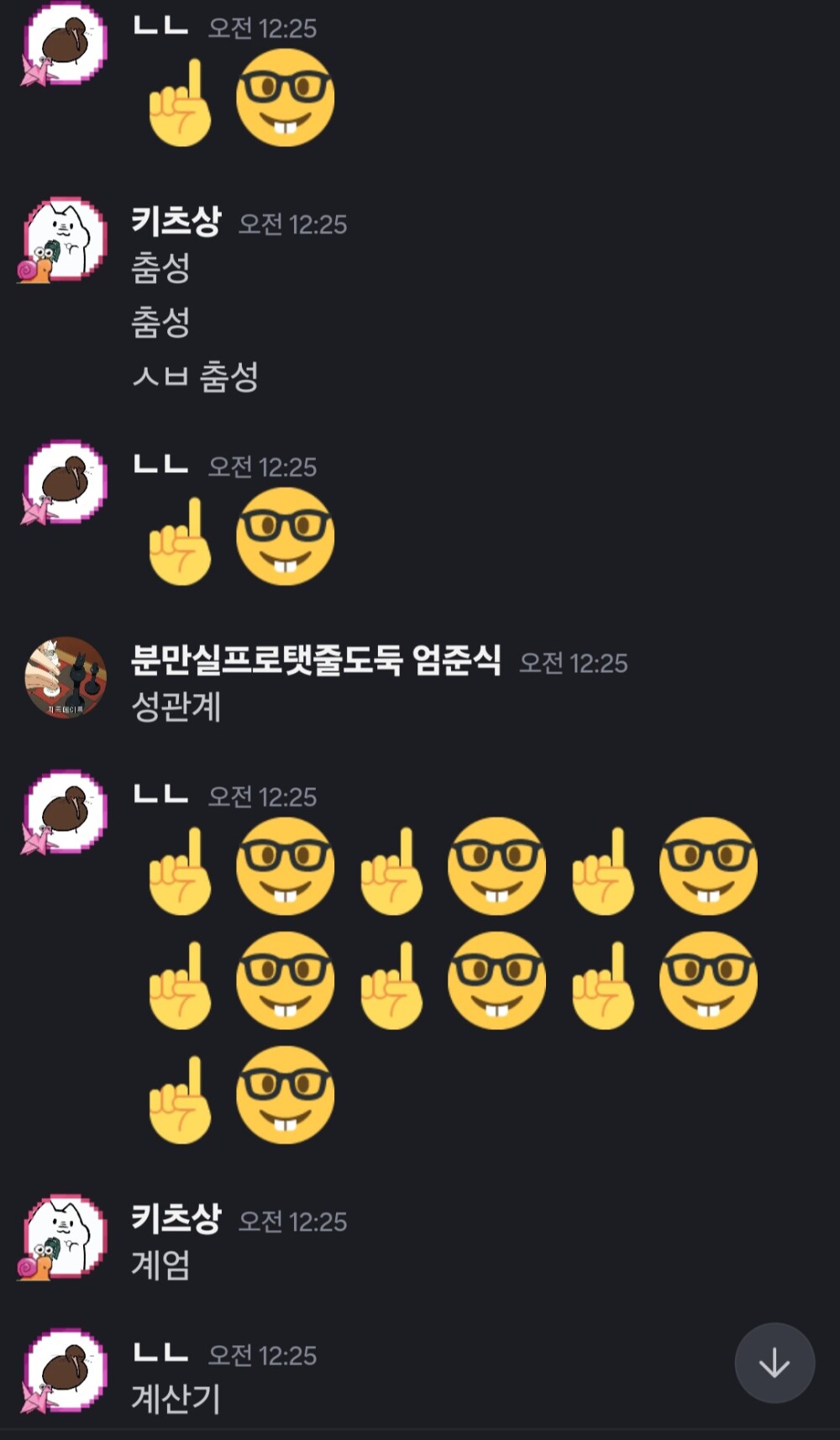Open the avatar of 분만실프로탯줄도둑 엄준식
This screenshot has width=840, height=1440.
(x=66, y=677)
